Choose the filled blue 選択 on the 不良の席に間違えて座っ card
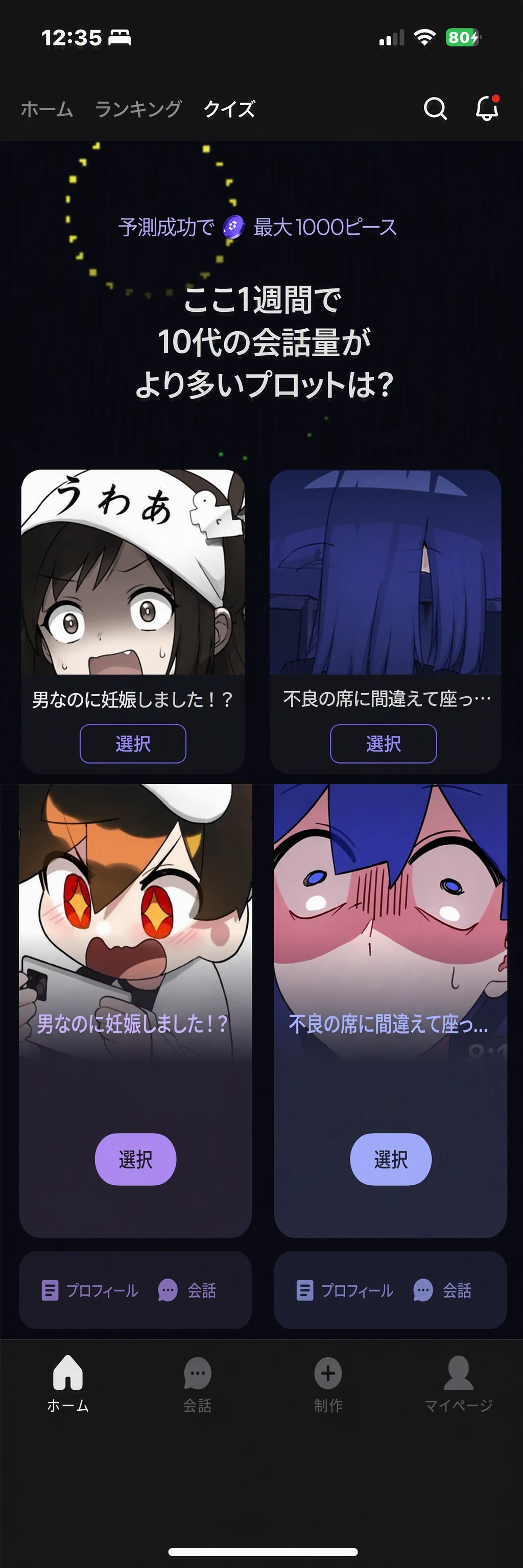 click(390, 1159)
